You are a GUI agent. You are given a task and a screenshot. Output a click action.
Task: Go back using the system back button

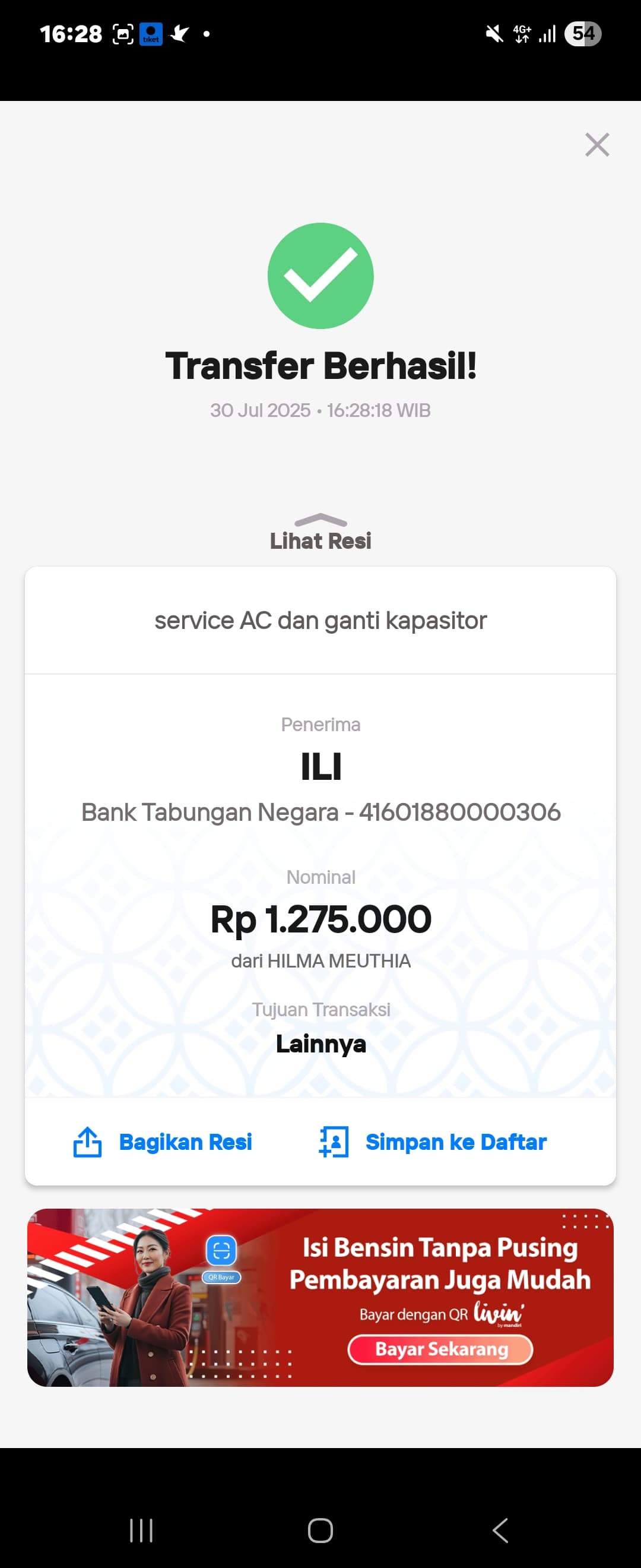[x=500, y=1529]
